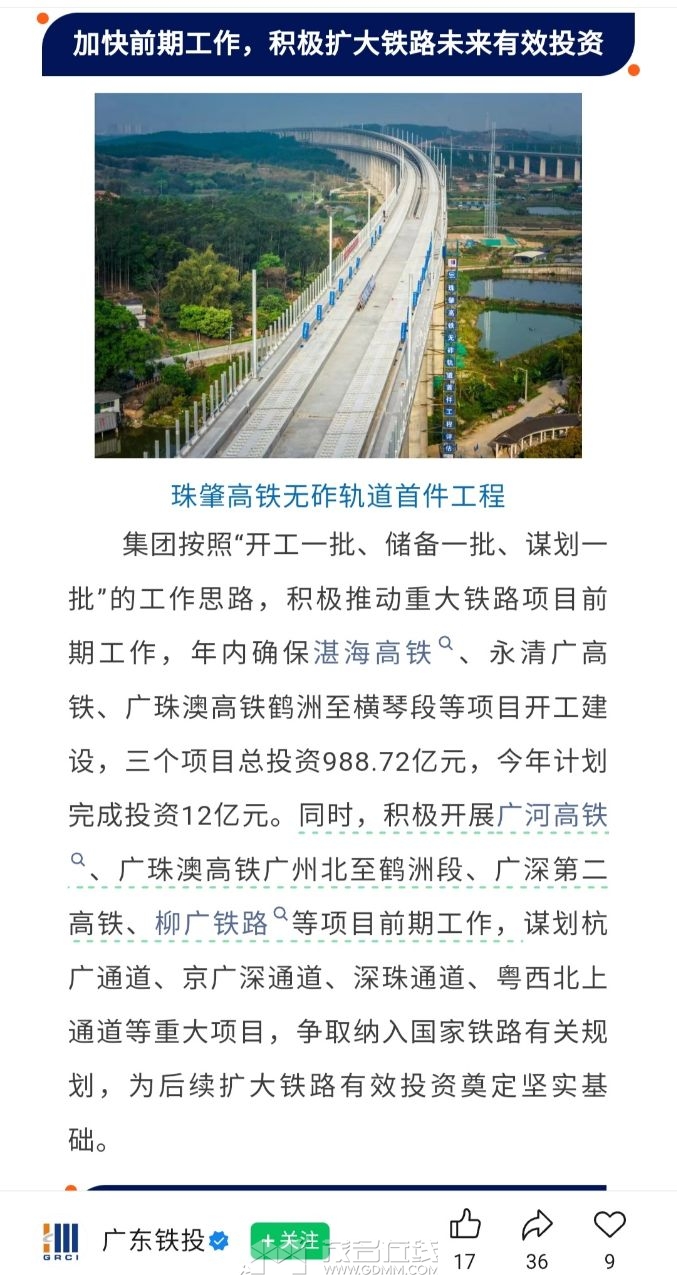The width and height of the screenshot is (677, 1280).
Task: View the 珠肇高铁 track photo
Action: [x=338, y=275]
